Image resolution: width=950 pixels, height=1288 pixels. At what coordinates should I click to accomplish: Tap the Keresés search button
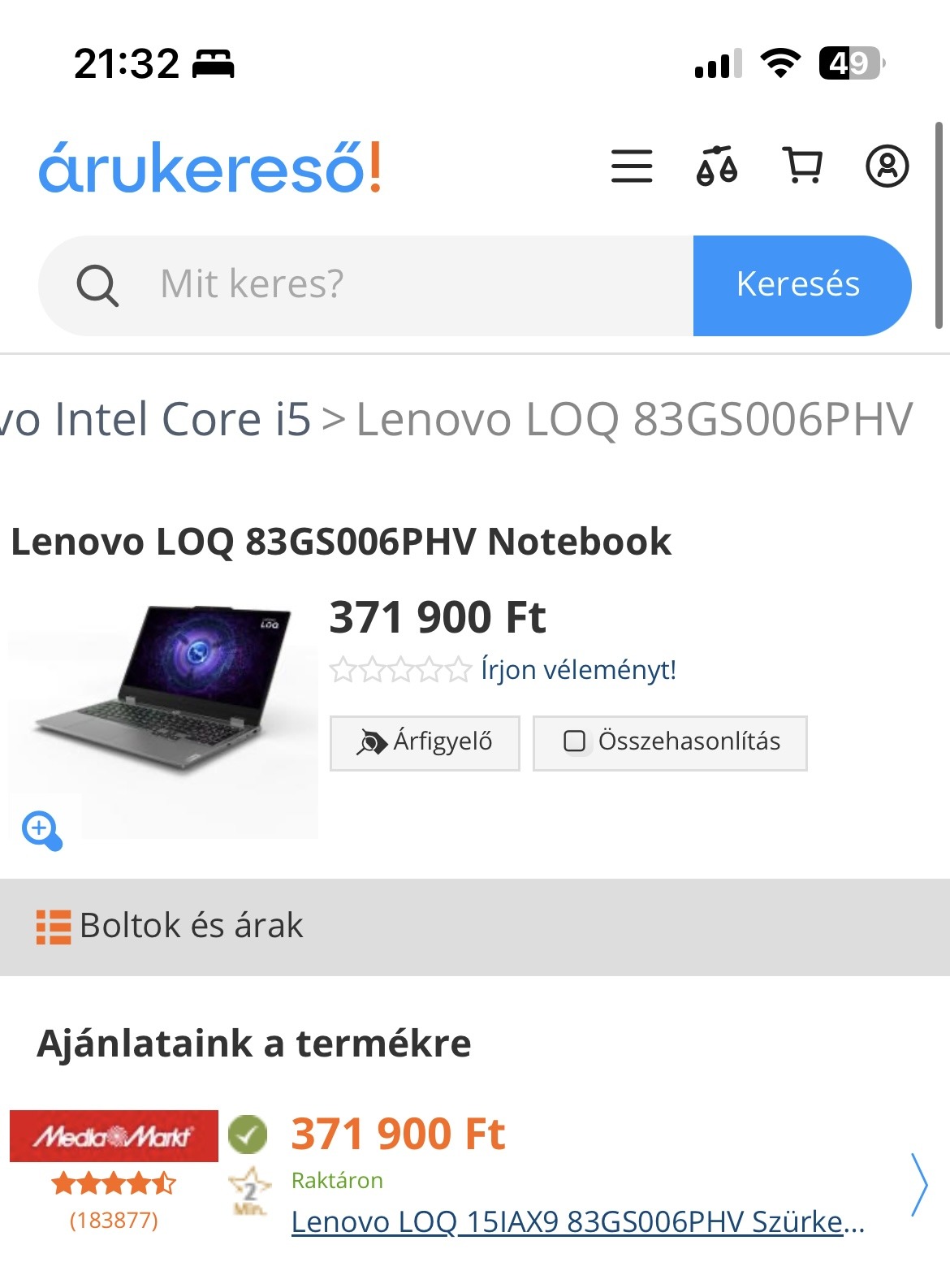(800, 285)
